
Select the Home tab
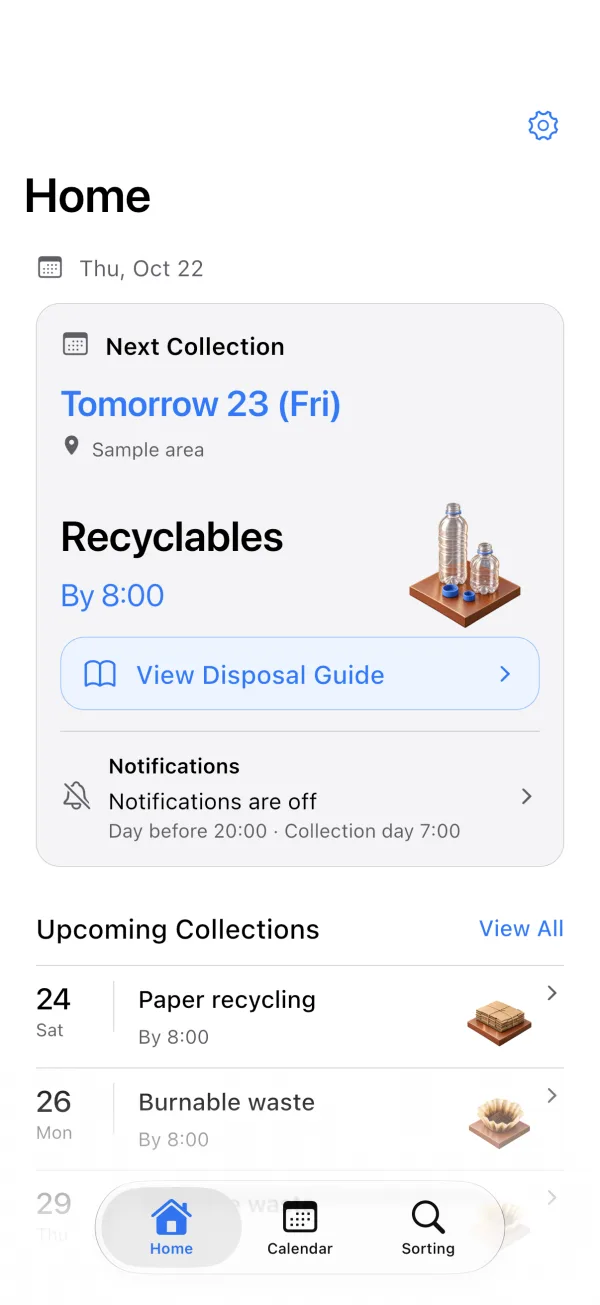pyautogui.click(x=171, y=1228)
